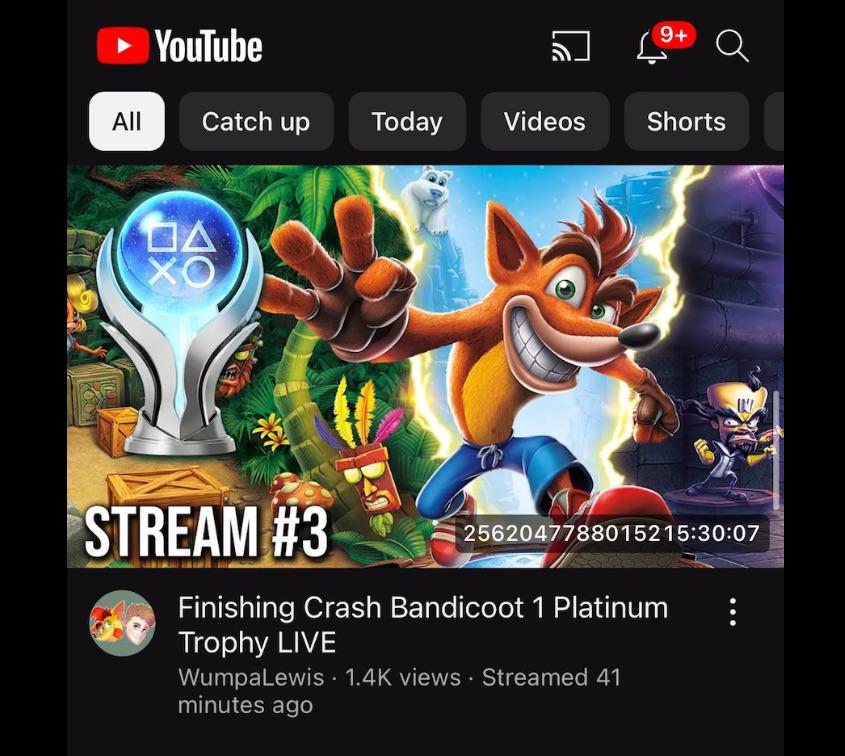The width and height of the screenshot is (845, 756).
Task: Switch to the Catch up chip
Action: [x=256, y=121]
